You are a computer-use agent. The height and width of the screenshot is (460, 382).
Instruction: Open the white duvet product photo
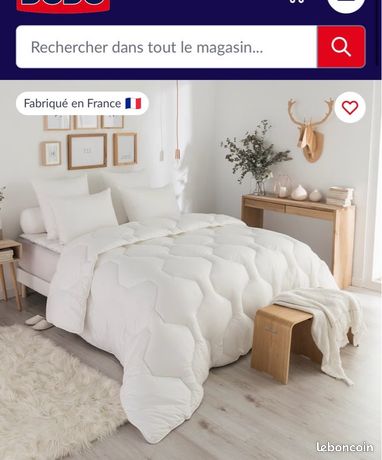(191, 270)
